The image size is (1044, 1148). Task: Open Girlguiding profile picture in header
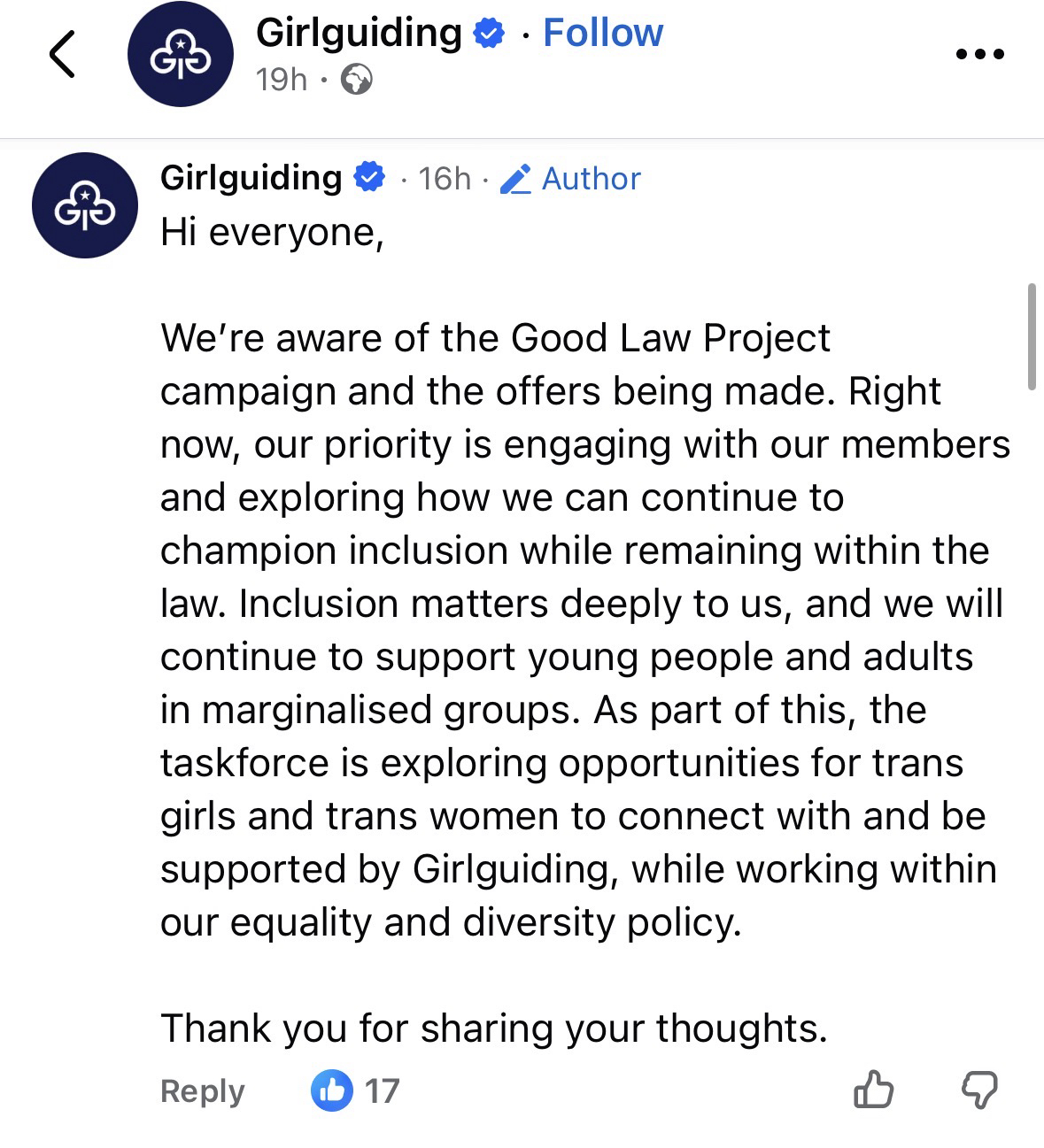coord(181,55)
